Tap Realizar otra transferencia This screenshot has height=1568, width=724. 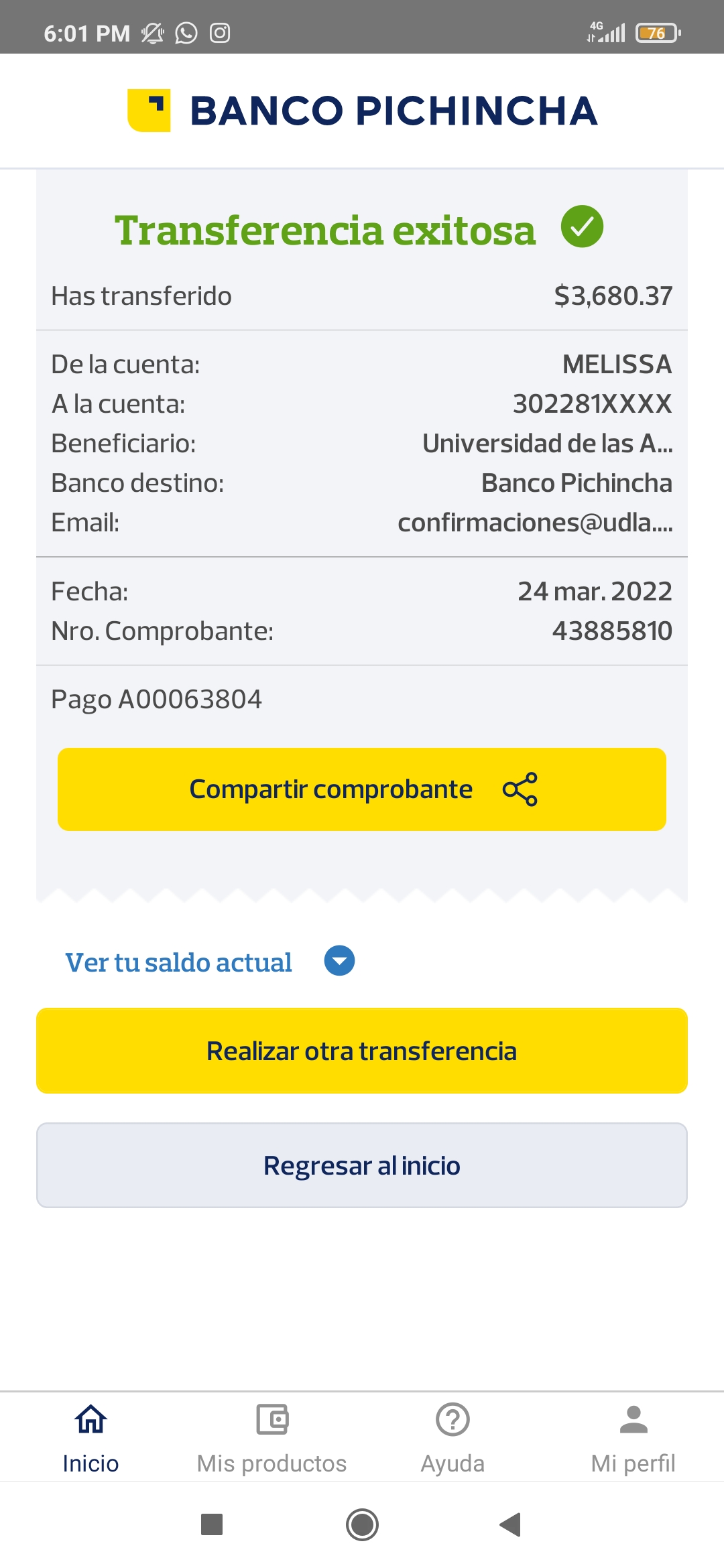pyautogui.click(x=362, y=1051)
